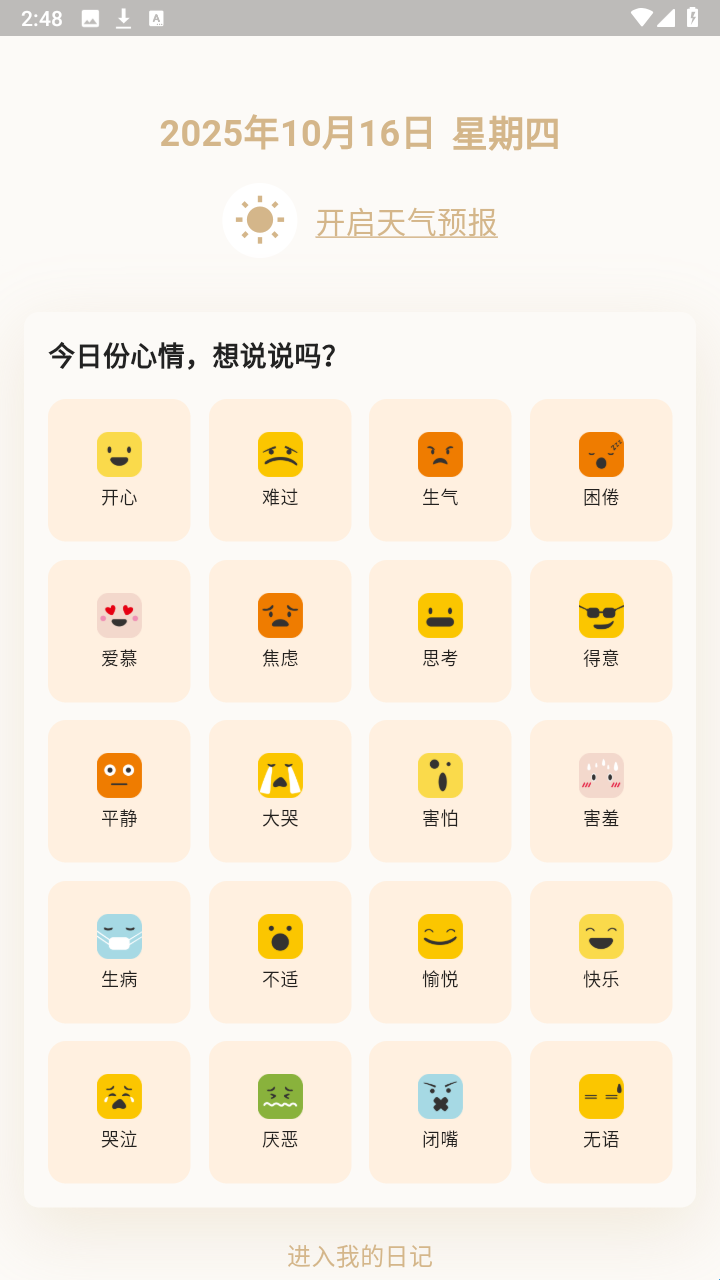Choose the 难过 mood tile

(x=280, y=470)
